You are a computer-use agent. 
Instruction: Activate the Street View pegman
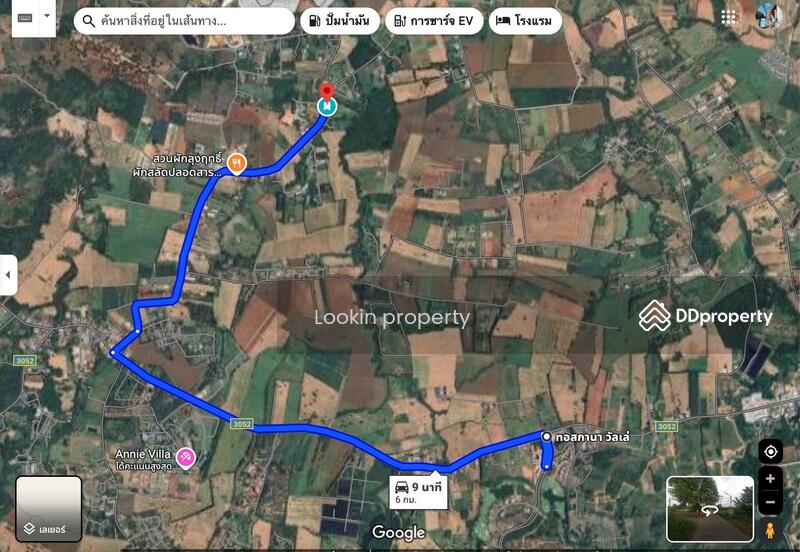coord(770,529)
